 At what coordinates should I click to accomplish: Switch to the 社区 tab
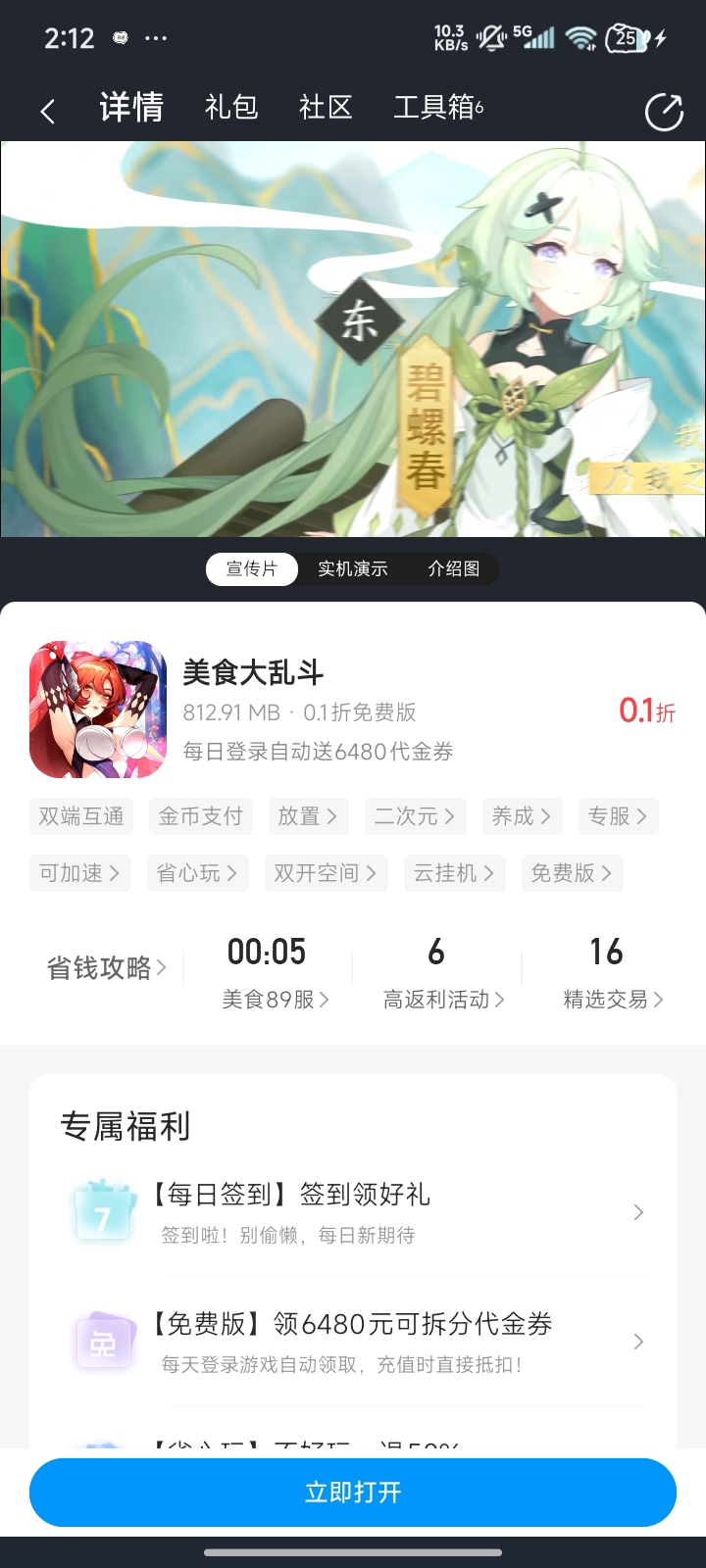tap(325, 108)
